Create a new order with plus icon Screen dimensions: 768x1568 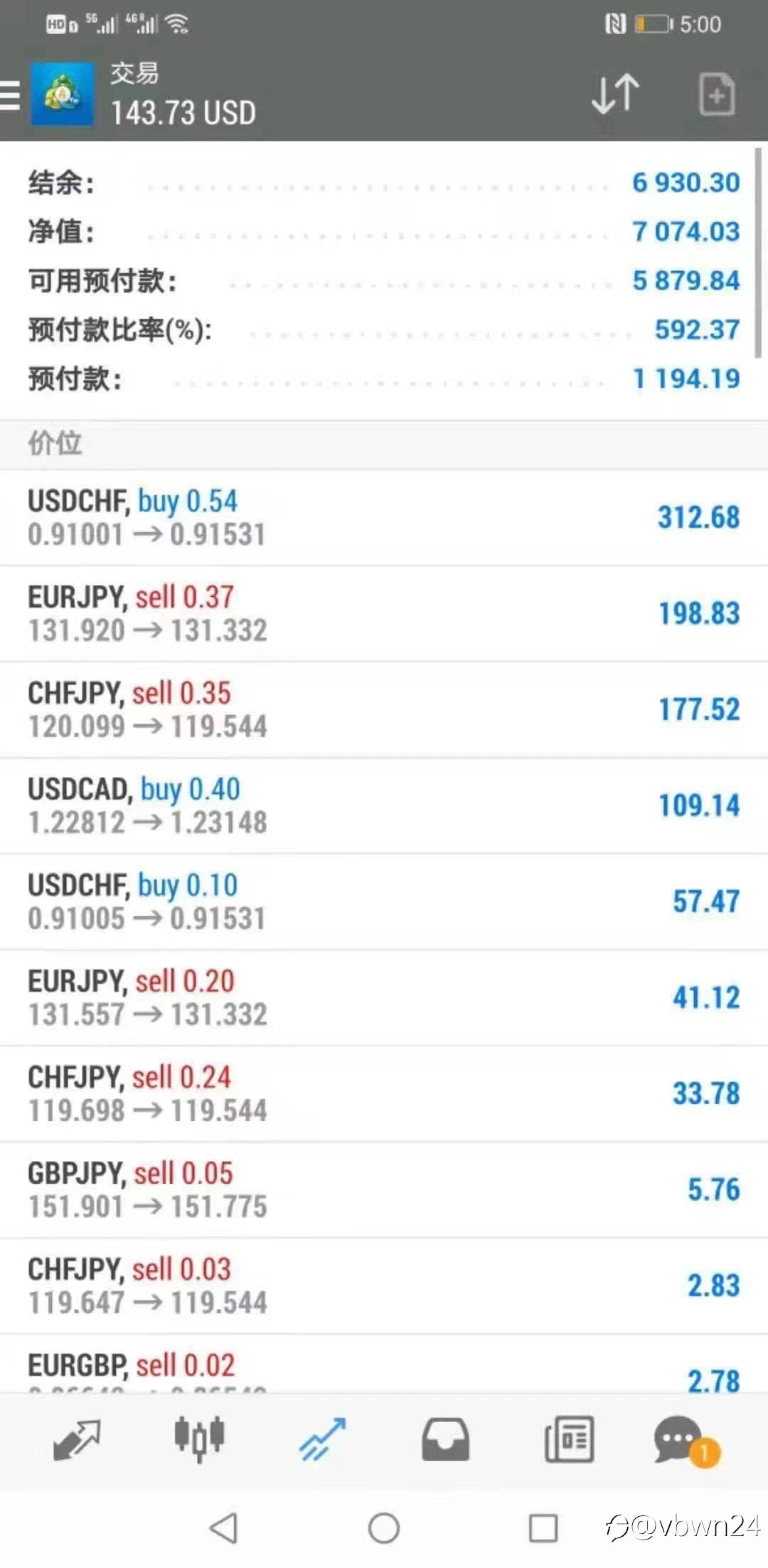pos(716,94)
